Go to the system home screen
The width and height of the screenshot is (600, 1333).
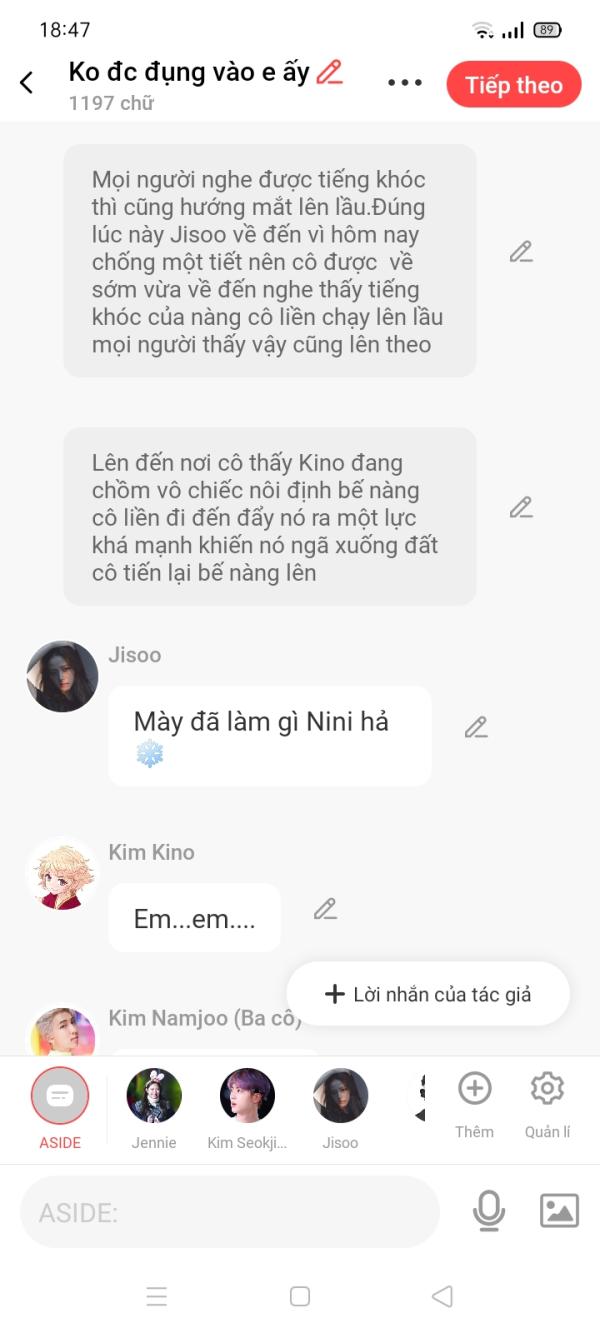point(299,1297)
